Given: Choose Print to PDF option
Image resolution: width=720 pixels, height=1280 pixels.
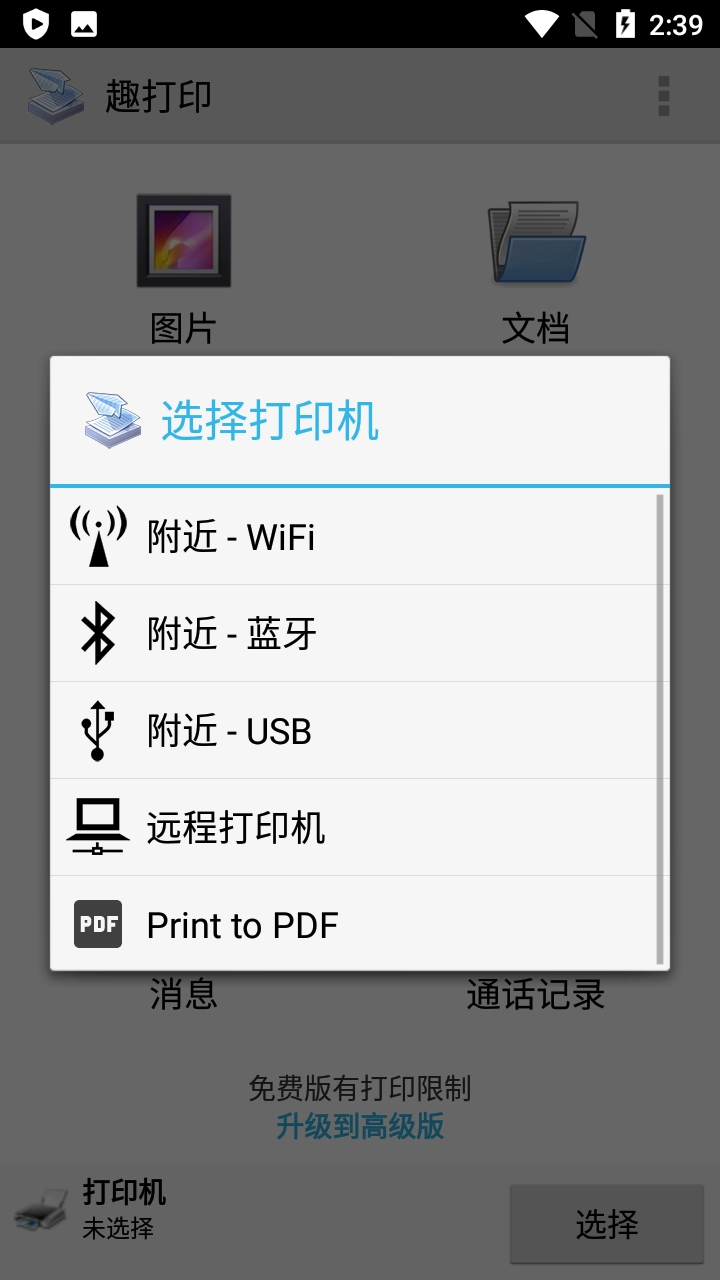Looking at the screenshot, I should click(x=354, y=924).
